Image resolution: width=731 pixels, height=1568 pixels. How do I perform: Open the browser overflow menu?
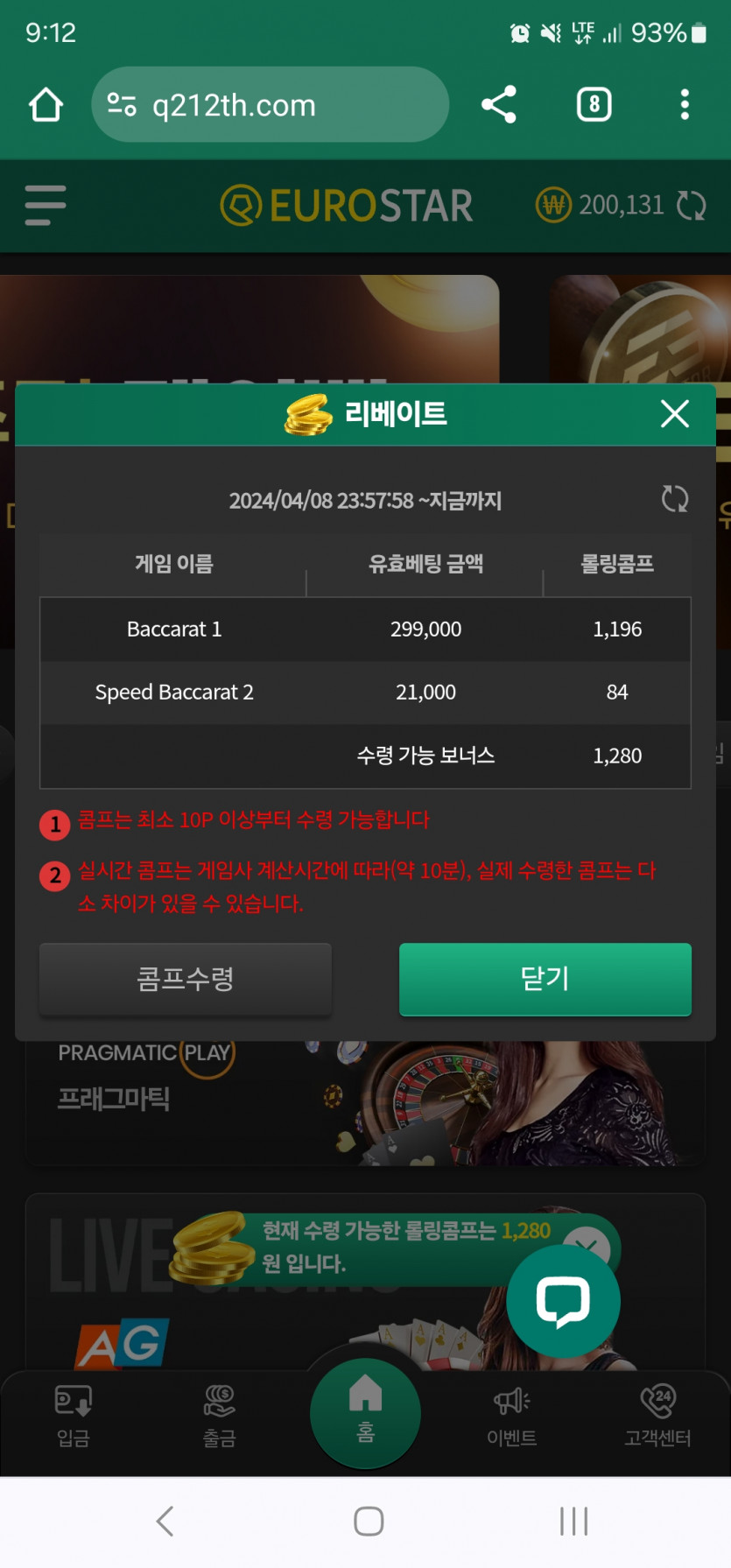(685, 105)
